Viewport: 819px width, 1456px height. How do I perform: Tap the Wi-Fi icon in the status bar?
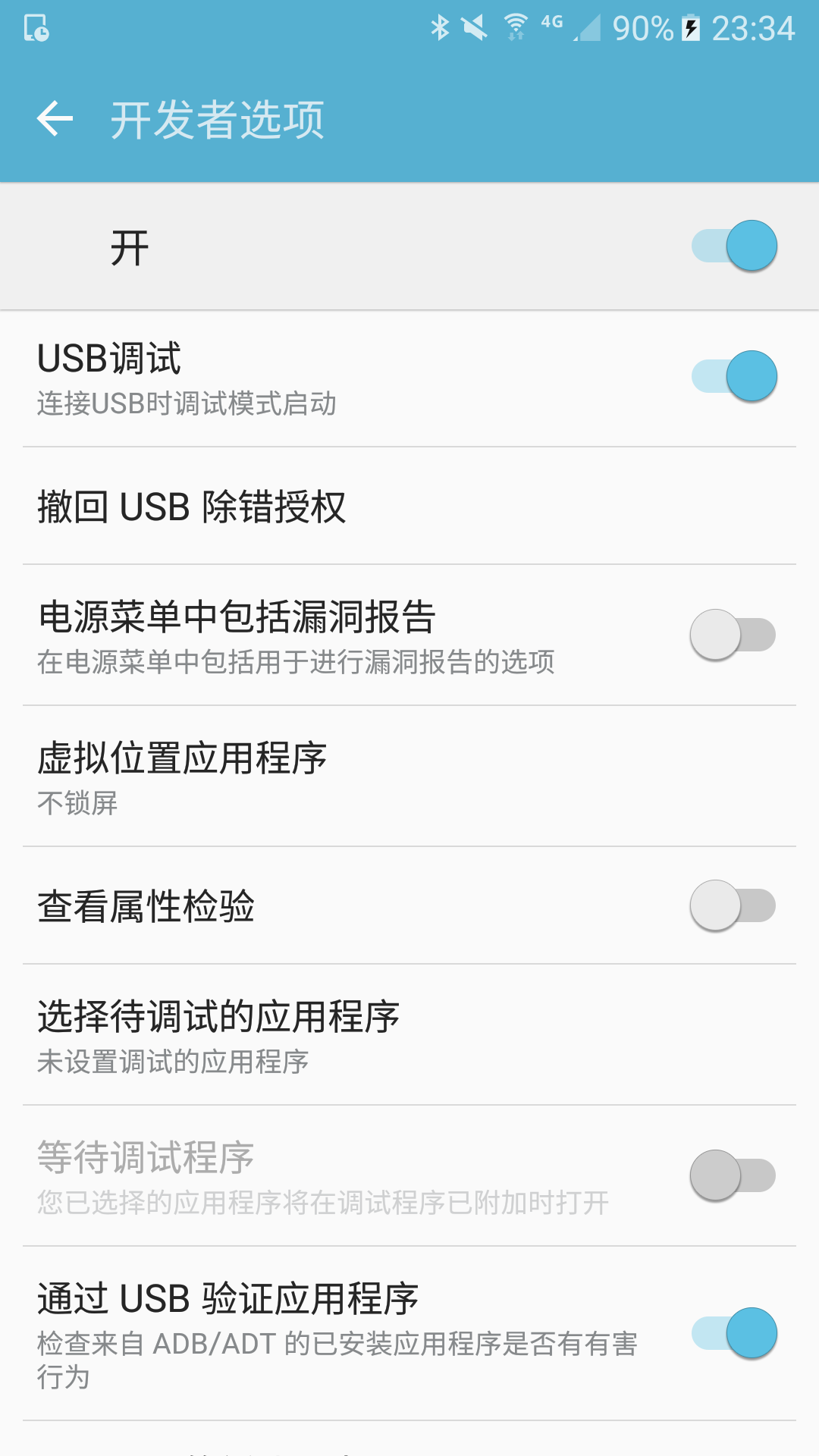click(x=516, y=24)
